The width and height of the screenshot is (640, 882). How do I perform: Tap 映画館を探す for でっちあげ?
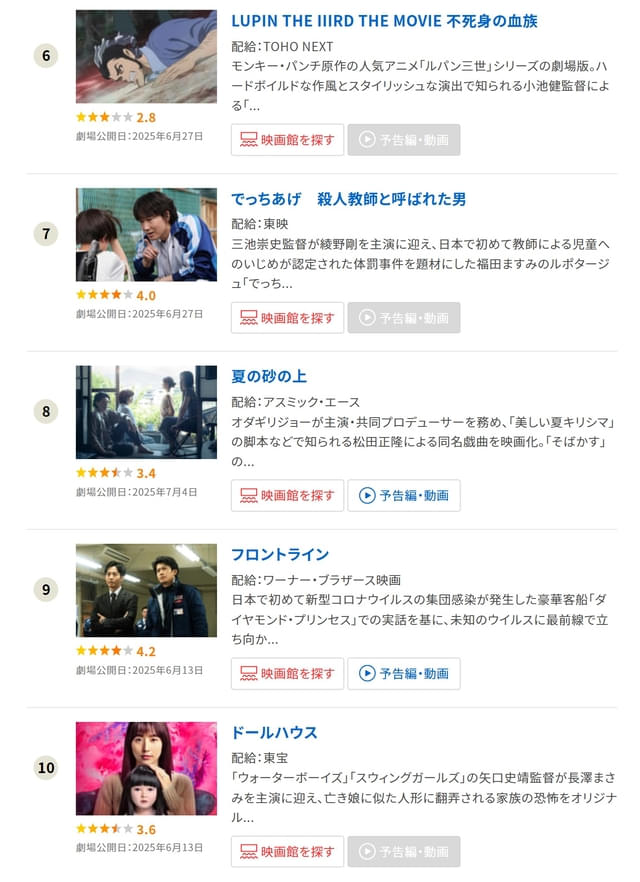click(287, 318)
